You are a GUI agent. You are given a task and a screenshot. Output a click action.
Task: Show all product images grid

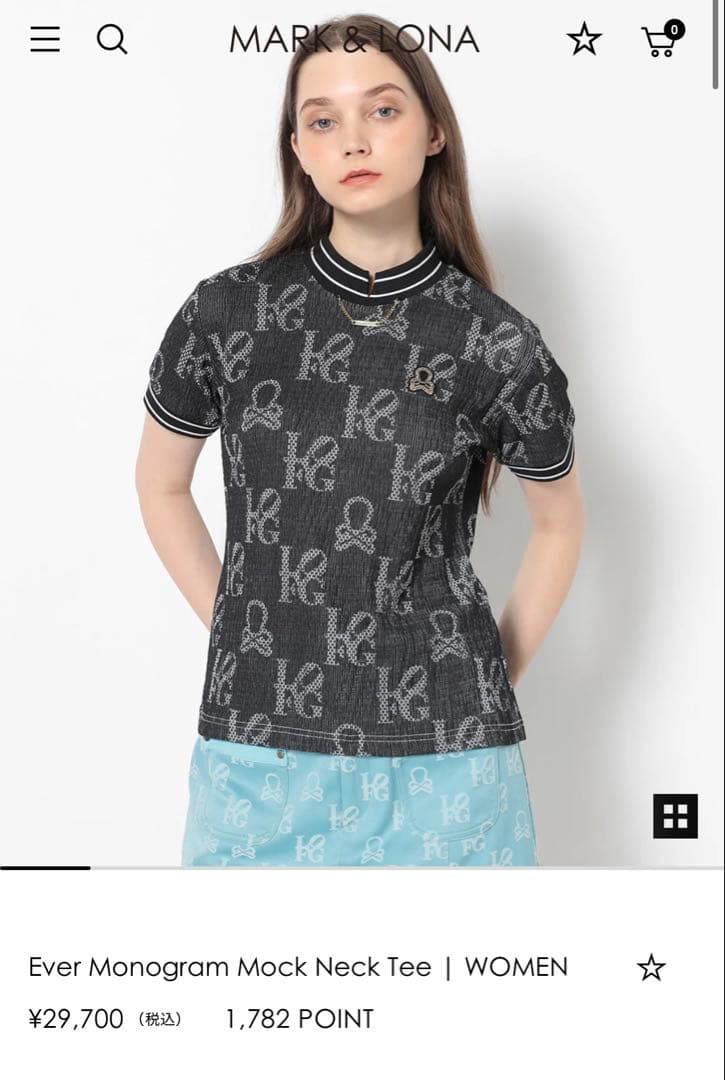point(675,816)
